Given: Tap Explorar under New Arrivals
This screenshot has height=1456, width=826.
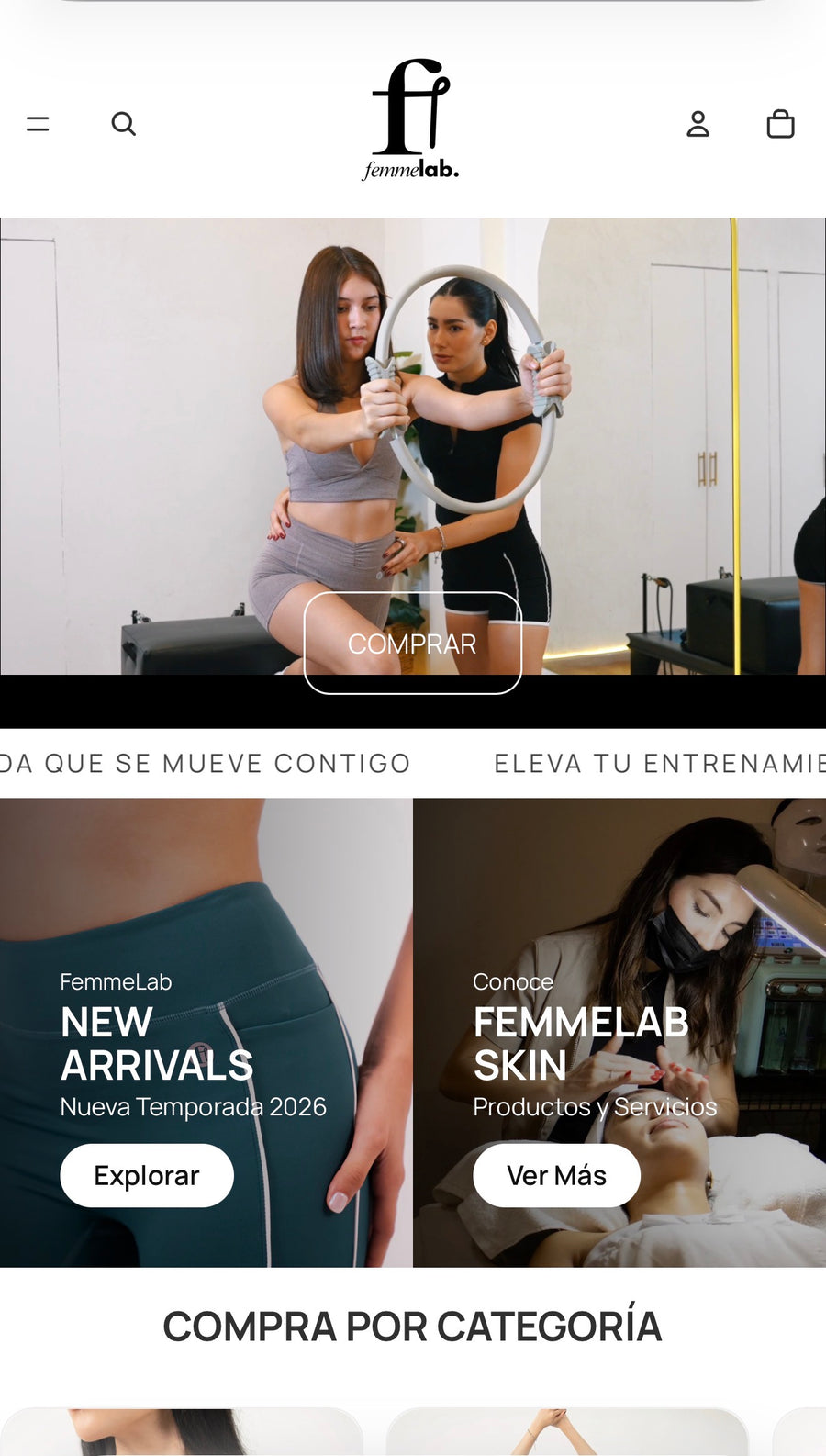Looking at the screenshot, I should pos(147,1175).
